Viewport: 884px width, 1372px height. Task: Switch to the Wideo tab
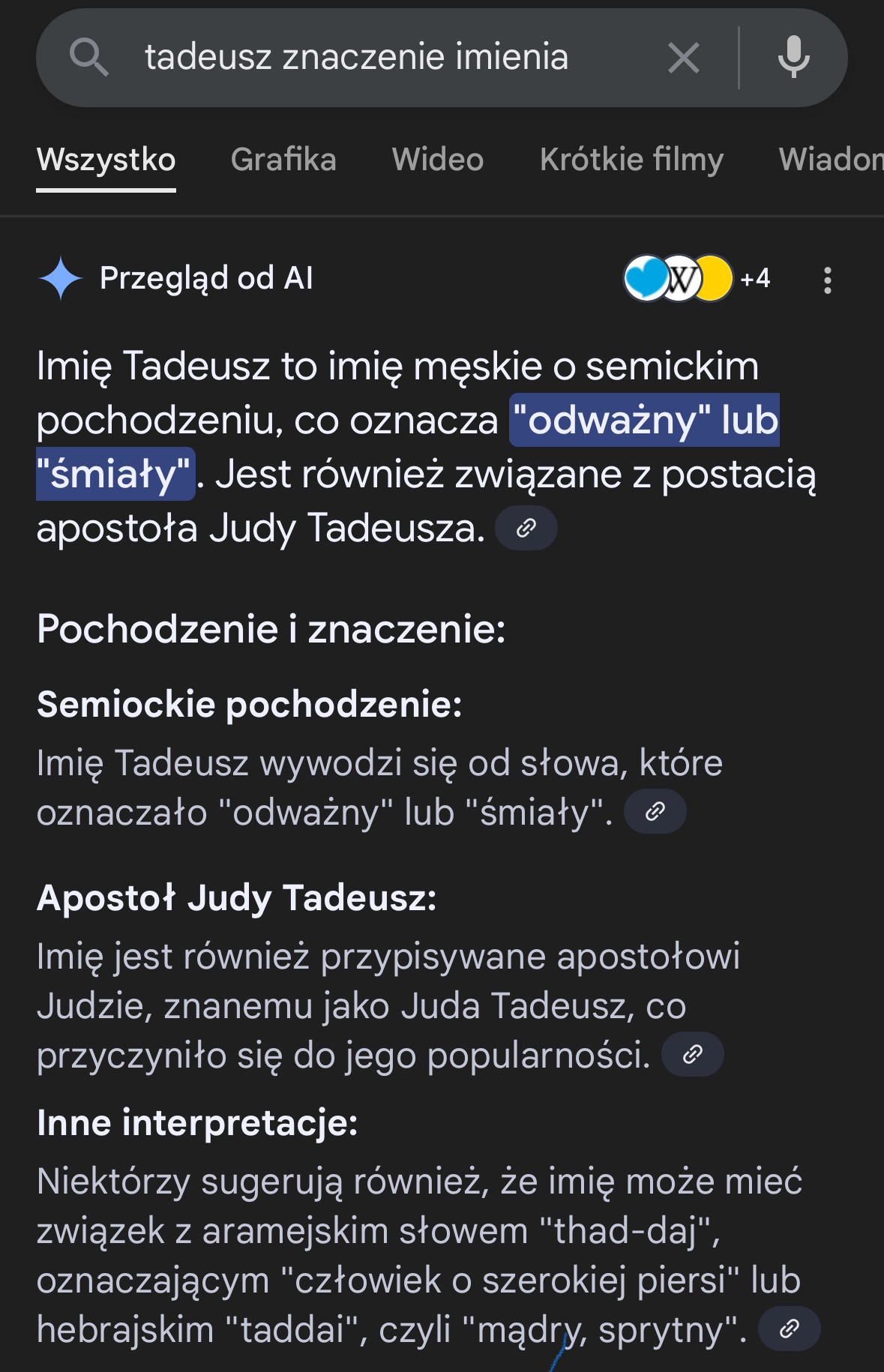click(438, 160)
